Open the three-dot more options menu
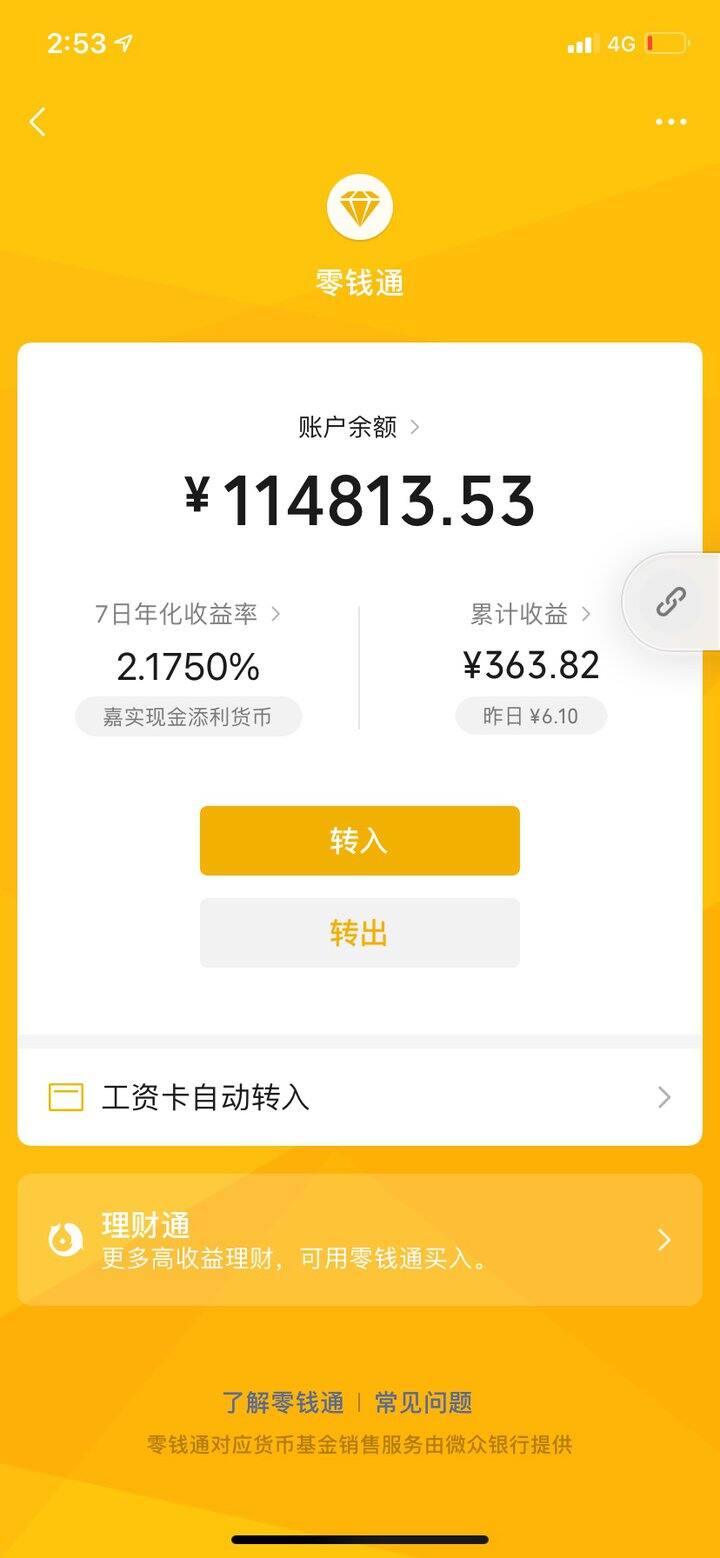This screenshot has width=720, height=1558. (671, 122)
